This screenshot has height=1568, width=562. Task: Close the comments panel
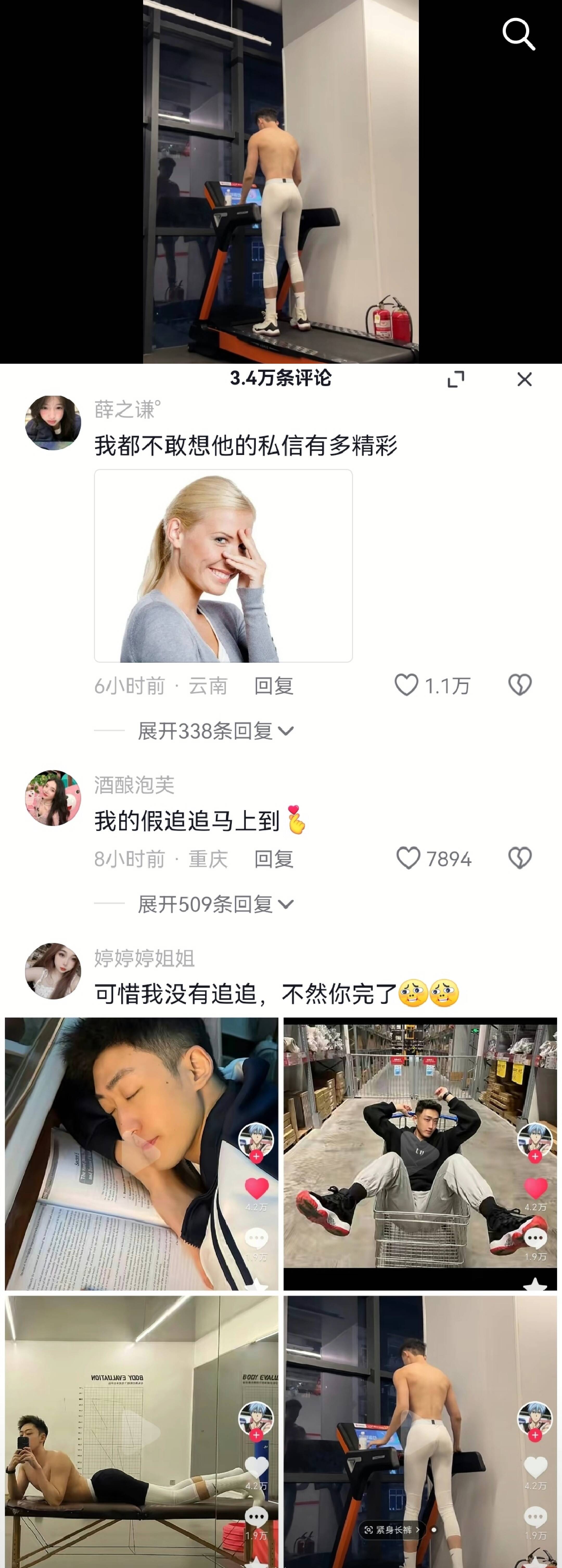(524, 379)
